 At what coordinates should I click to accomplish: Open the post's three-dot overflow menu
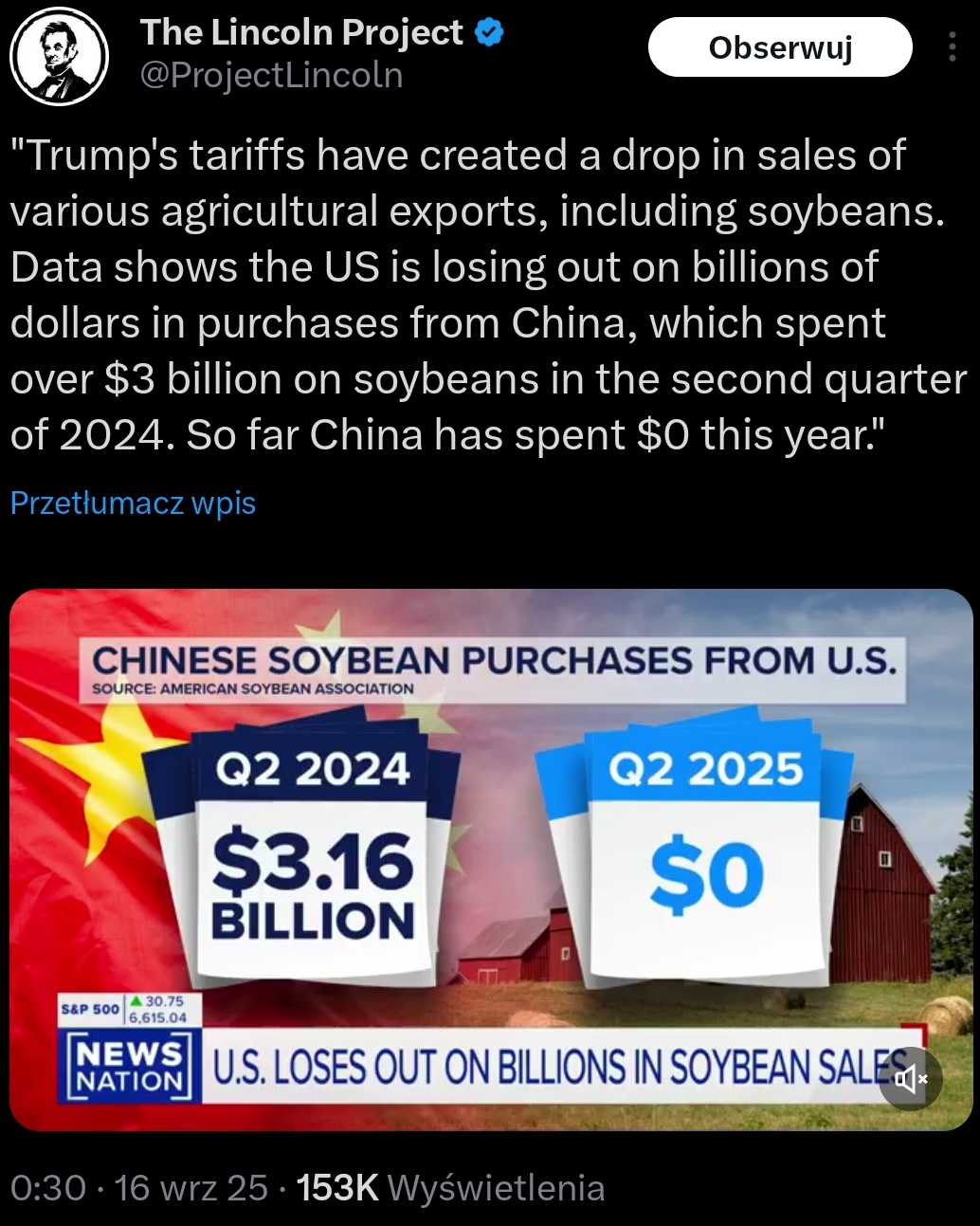tap(952, 47)
